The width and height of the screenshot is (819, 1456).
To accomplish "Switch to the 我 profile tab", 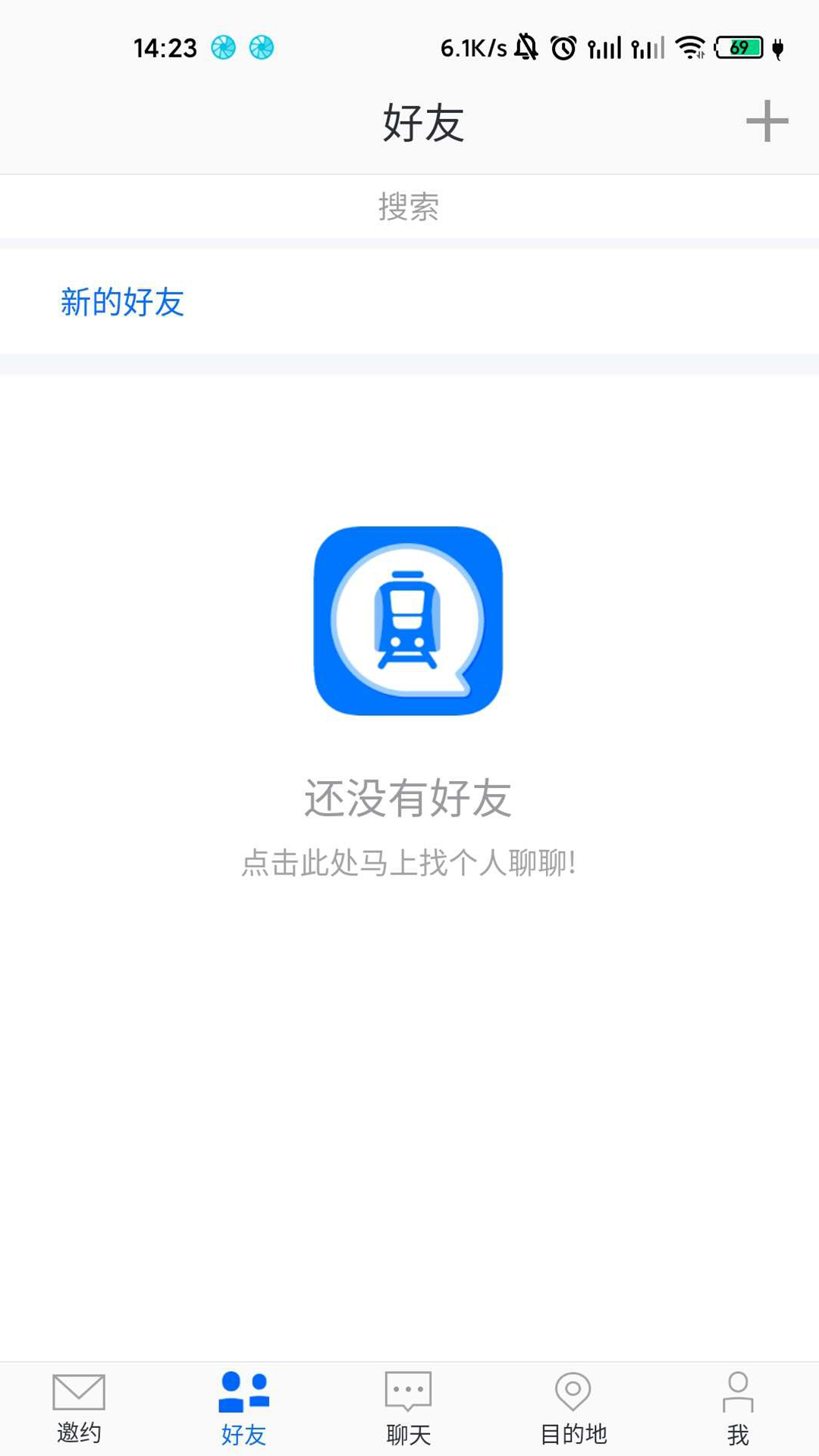I will (738, 1409).
